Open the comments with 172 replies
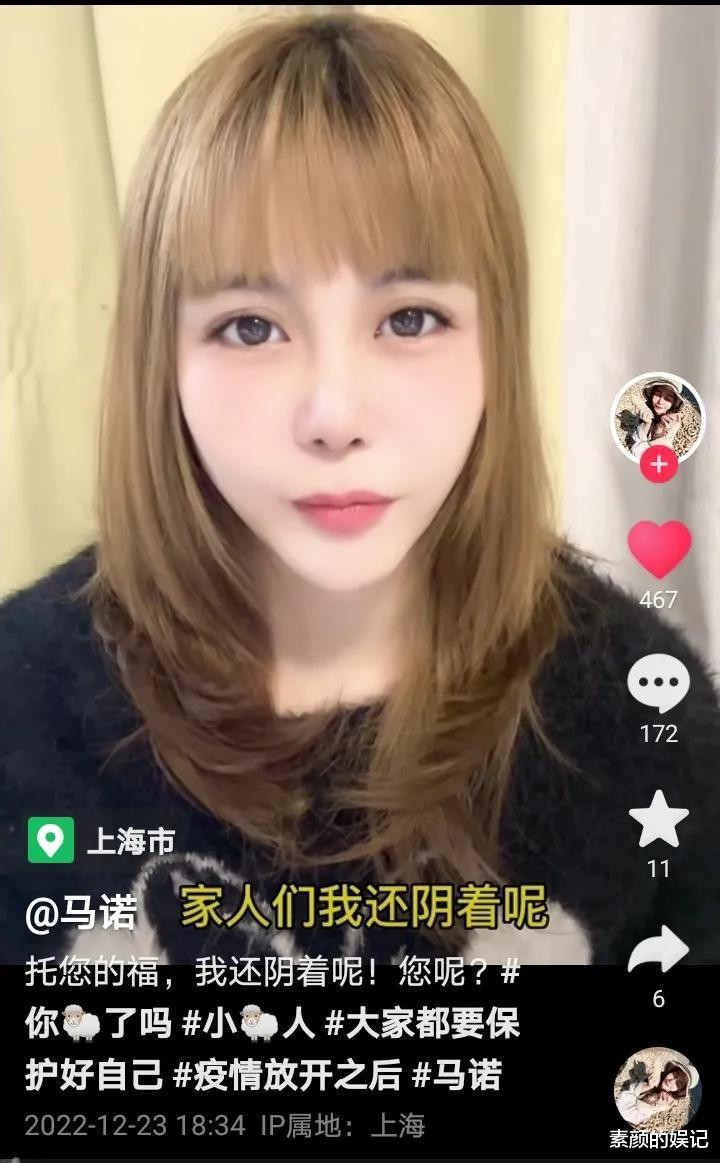This screenshot has height=1163, width=720. point(658,683)
